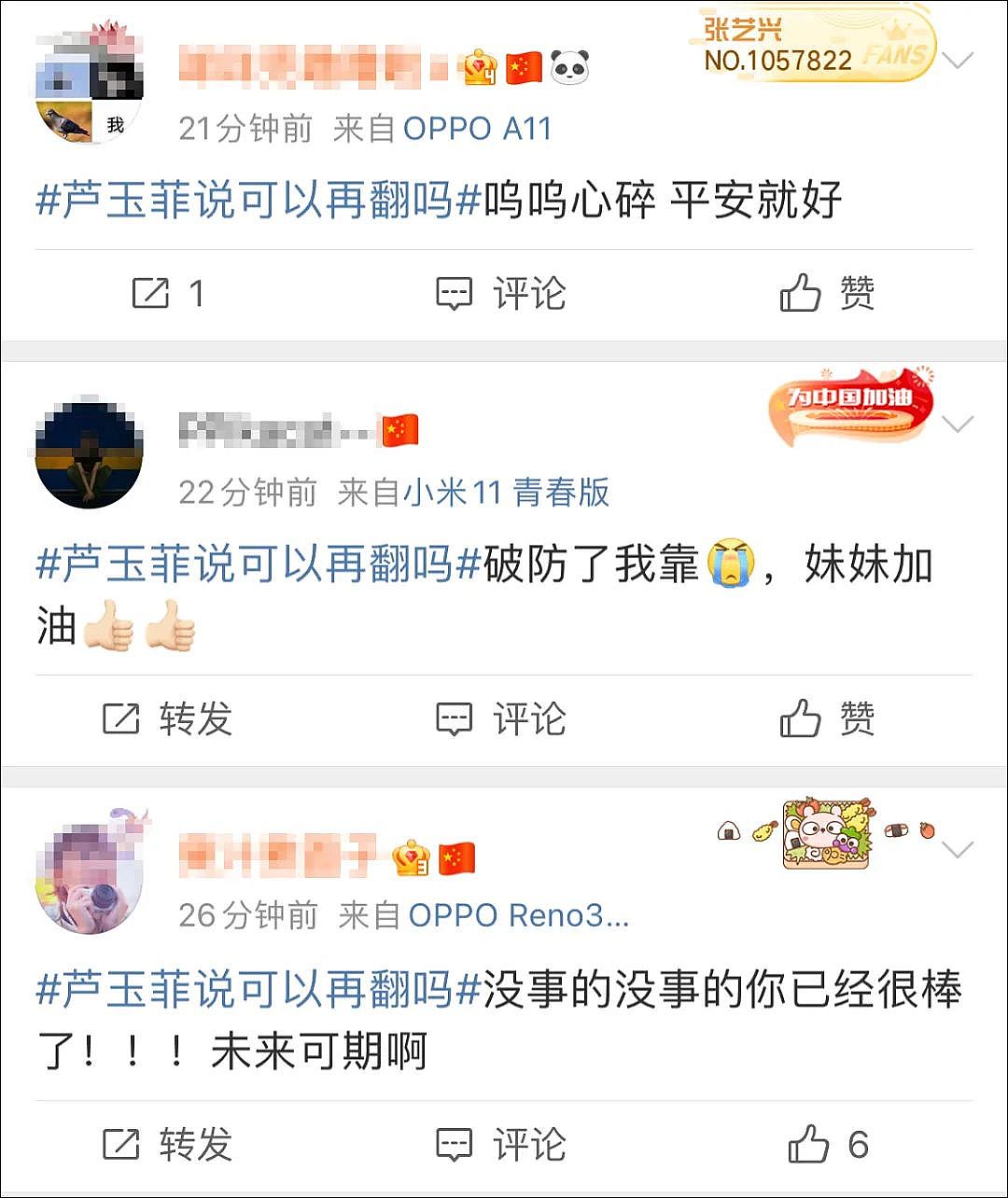
Task: Repost the 未来可期啊 post
Action: pos(166,1144)
